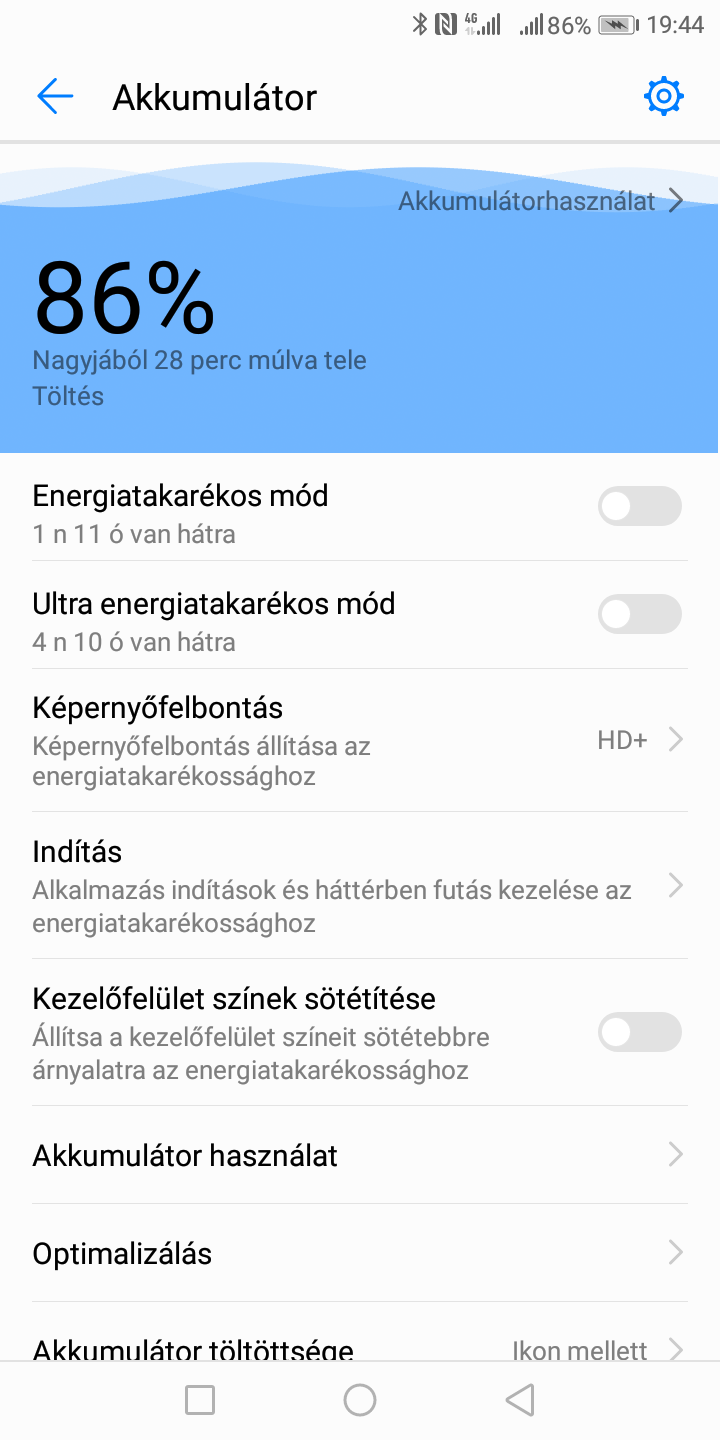Open Akkumulátorhasználat link in the blue banner
720x1440 pixels.
coord(541,201)
